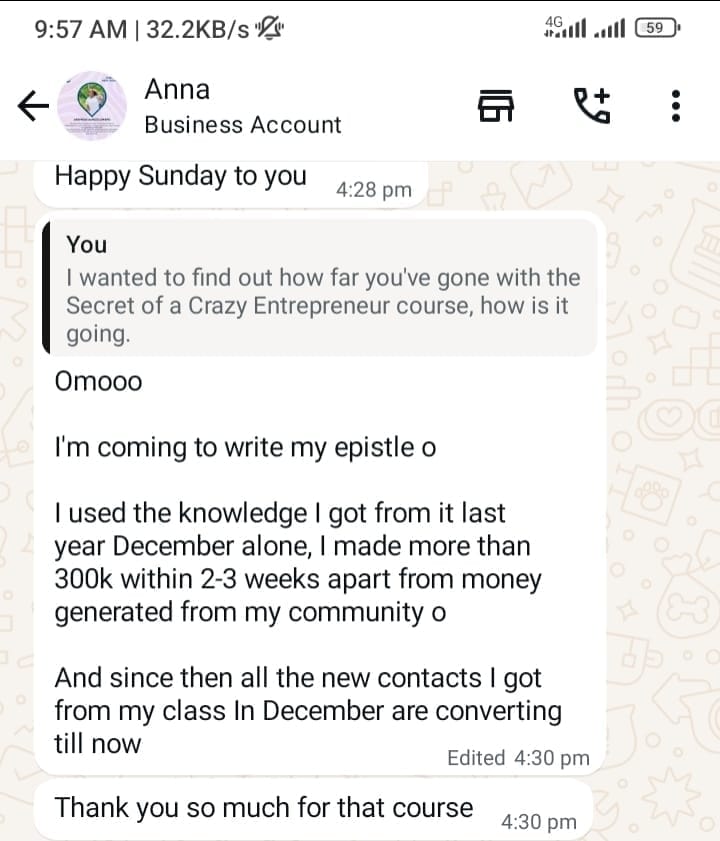720x841 pixels.
Task: Start a call with Anna
Action: (591, 105)
